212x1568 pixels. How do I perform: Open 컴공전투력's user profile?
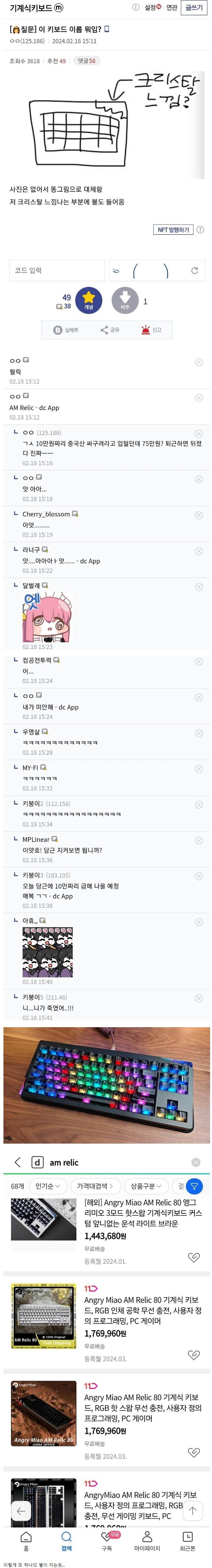pyautogui.click(x=37, y=660)
